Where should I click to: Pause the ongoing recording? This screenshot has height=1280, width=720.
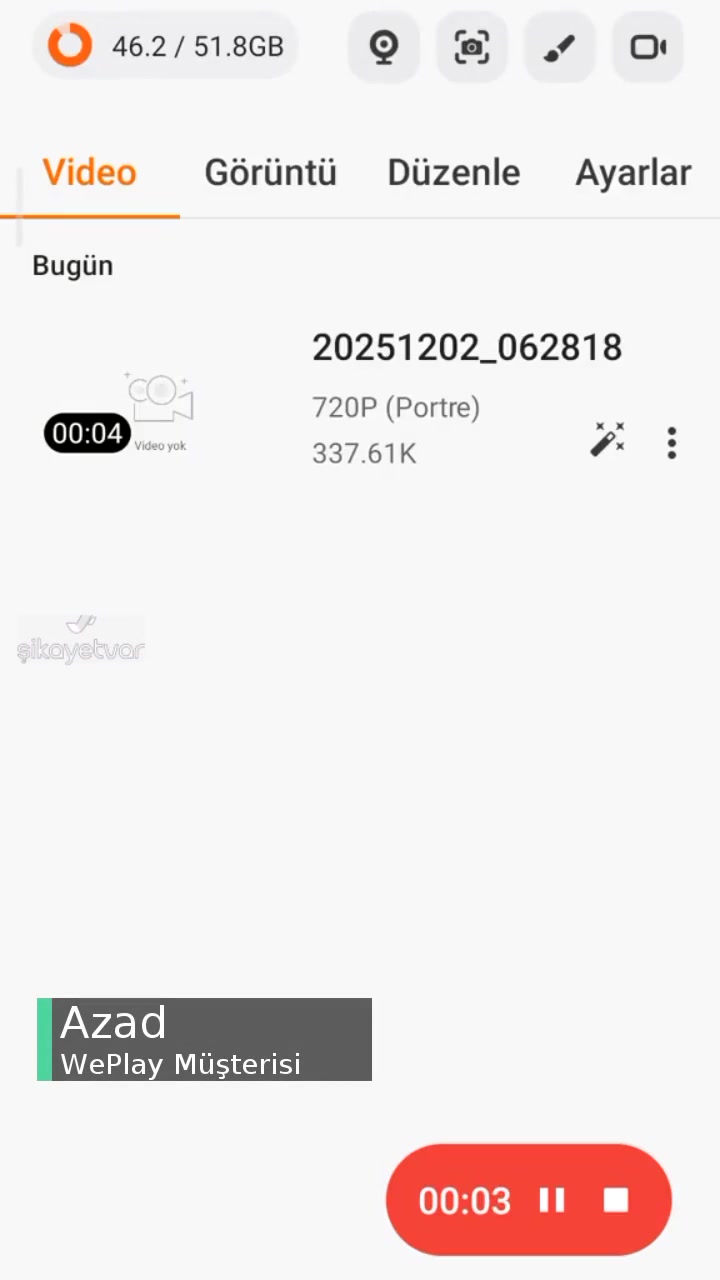pos(552,1200)
